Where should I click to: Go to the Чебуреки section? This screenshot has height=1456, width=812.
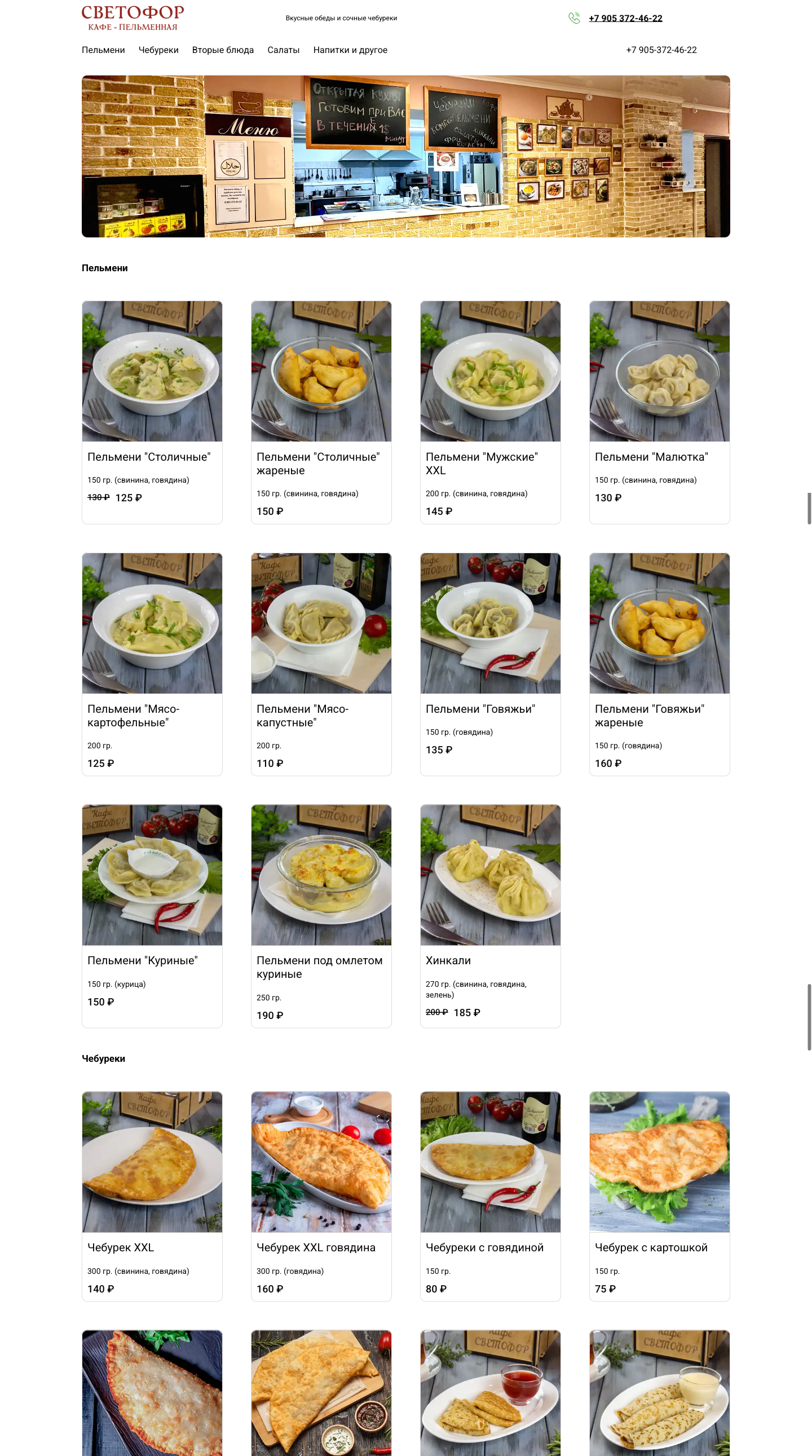coord(158,50)
